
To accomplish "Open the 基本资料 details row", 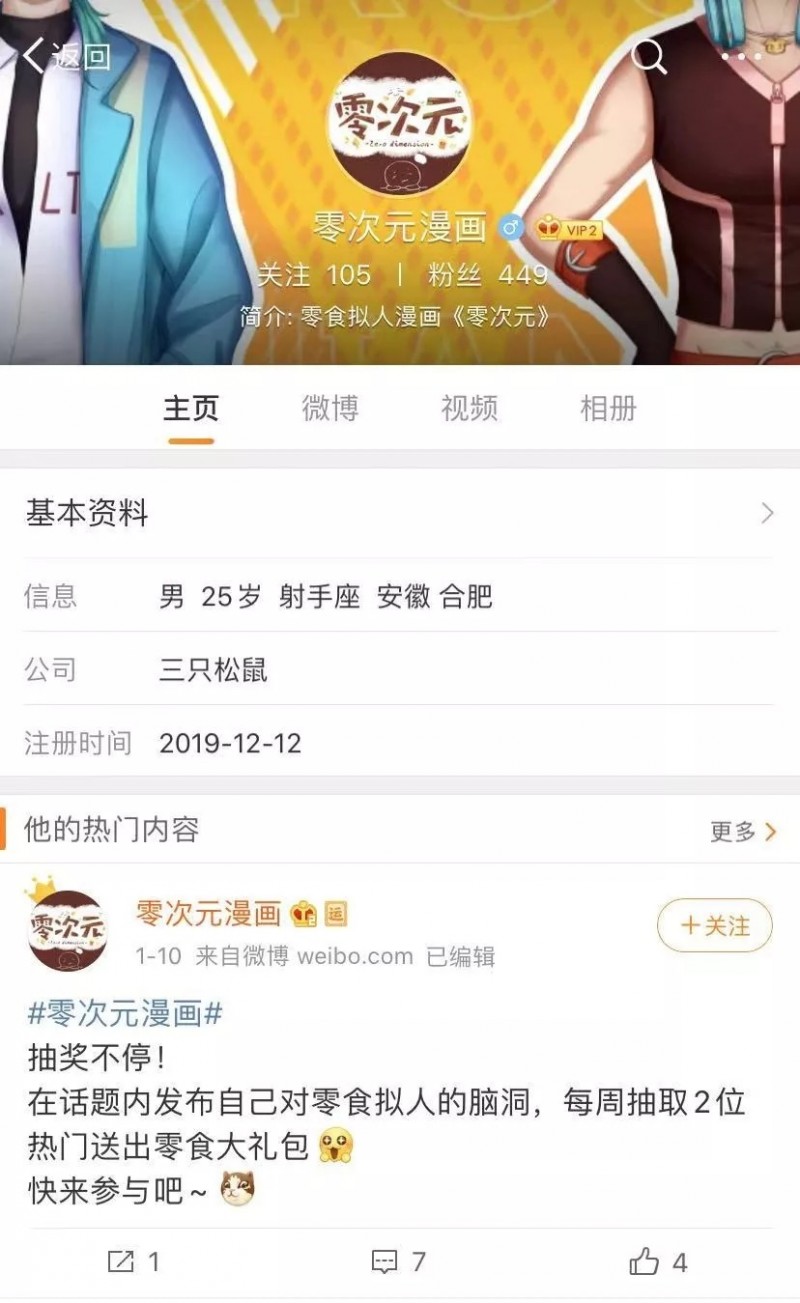I will [x=400, y=514].
